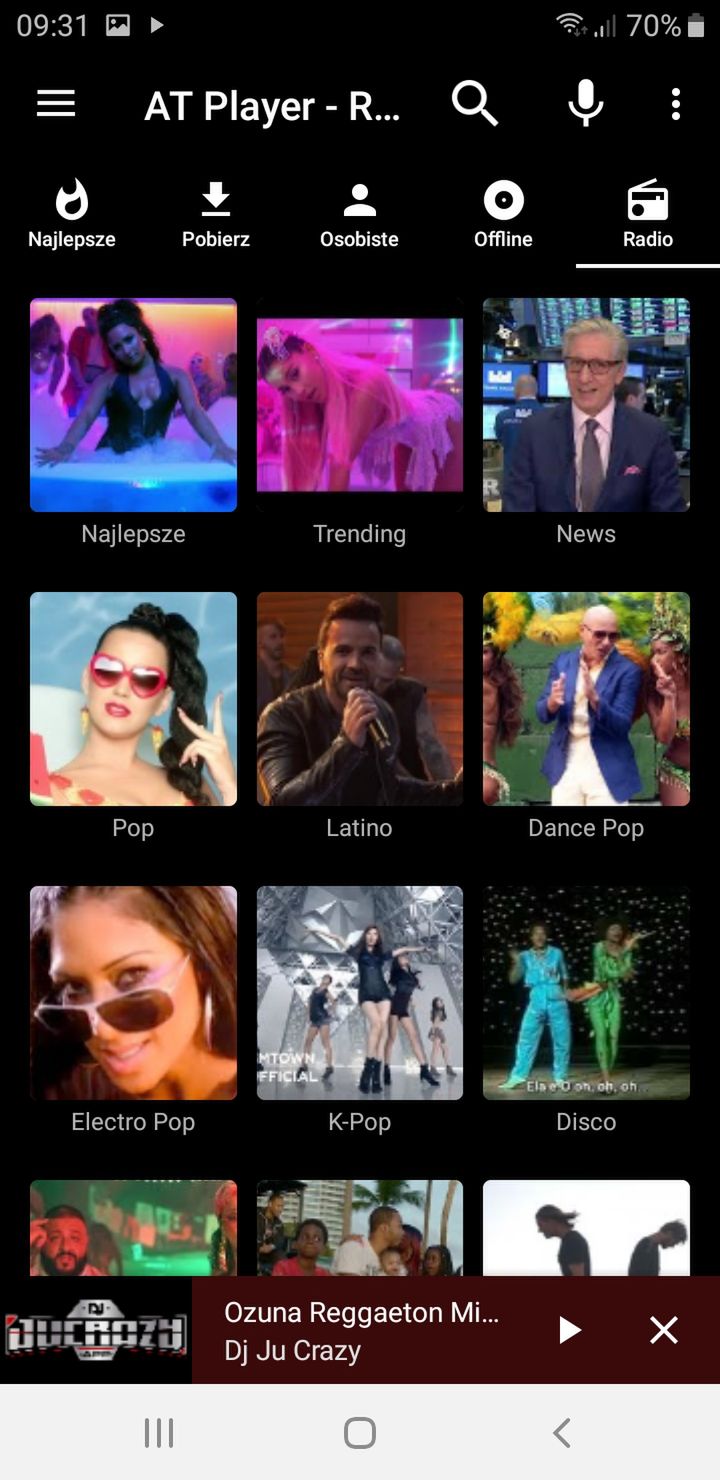Switch to the Pobierz tab

tap(216, 214)
